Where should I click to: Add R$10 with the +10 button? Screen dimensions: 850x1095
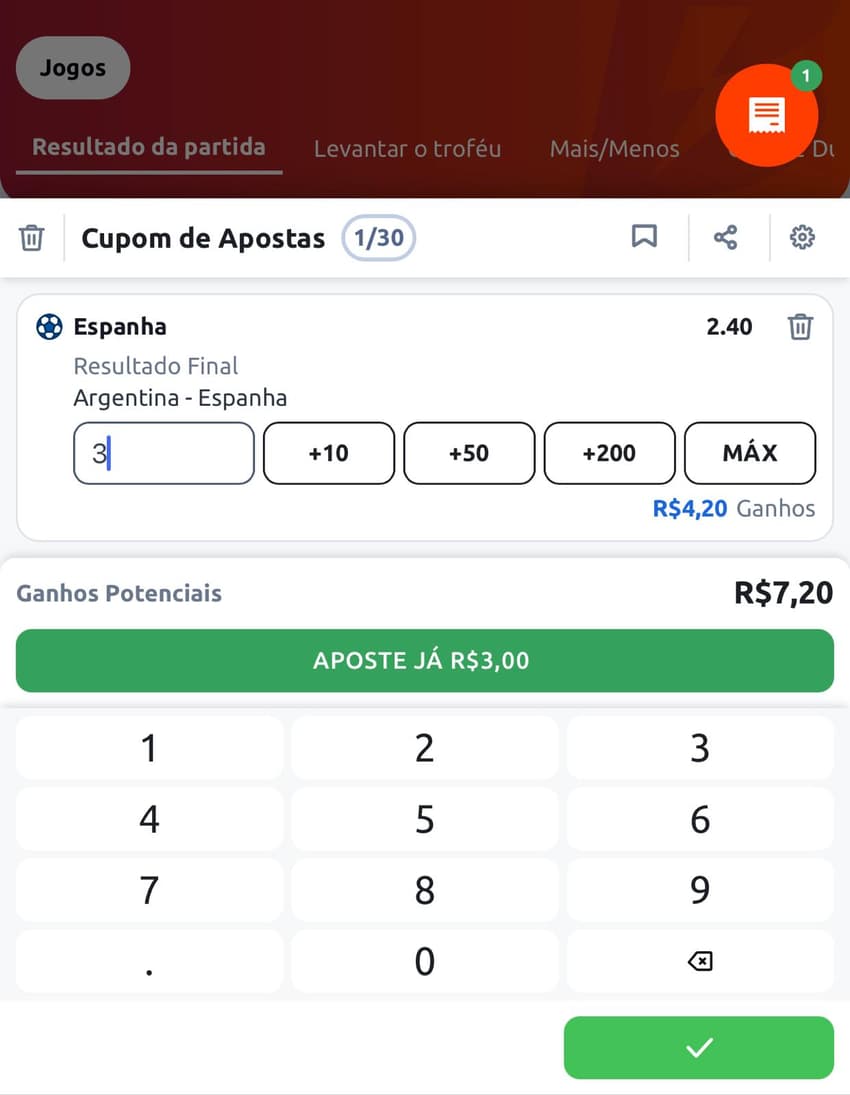(328, 453)
